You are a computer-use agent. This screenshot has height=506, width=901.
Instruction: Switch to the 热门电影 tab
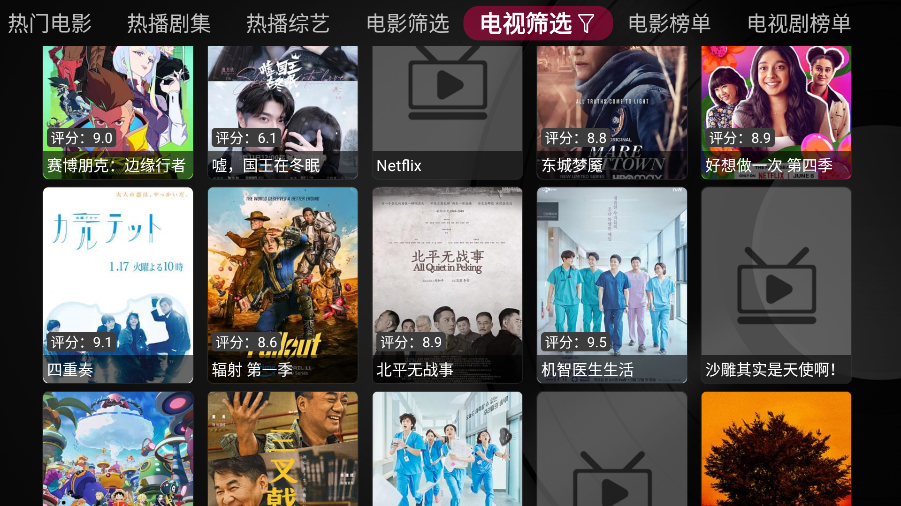tap(50, 23)
